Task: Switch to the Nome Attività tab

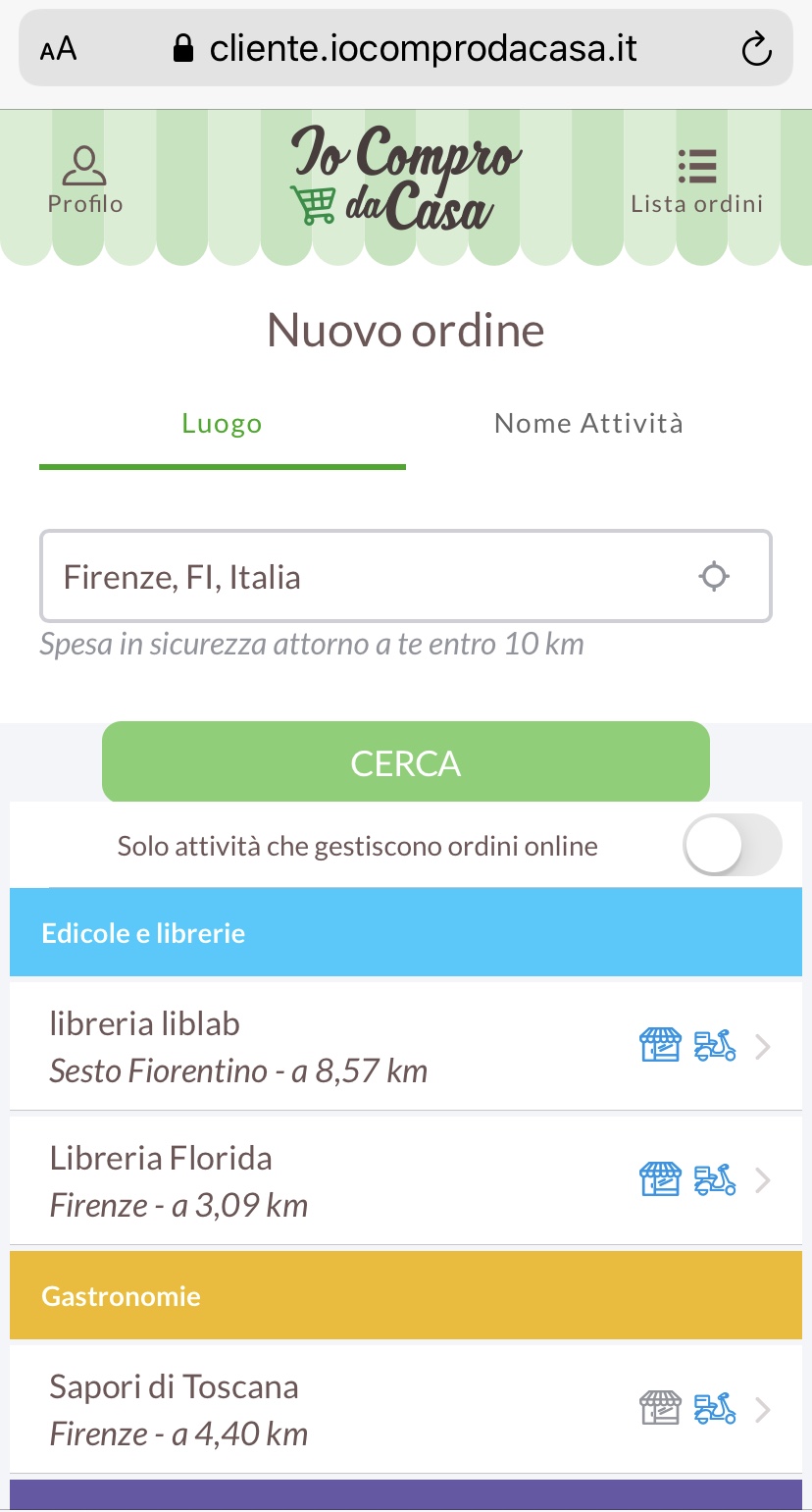Action: click(x=588, y=424)
